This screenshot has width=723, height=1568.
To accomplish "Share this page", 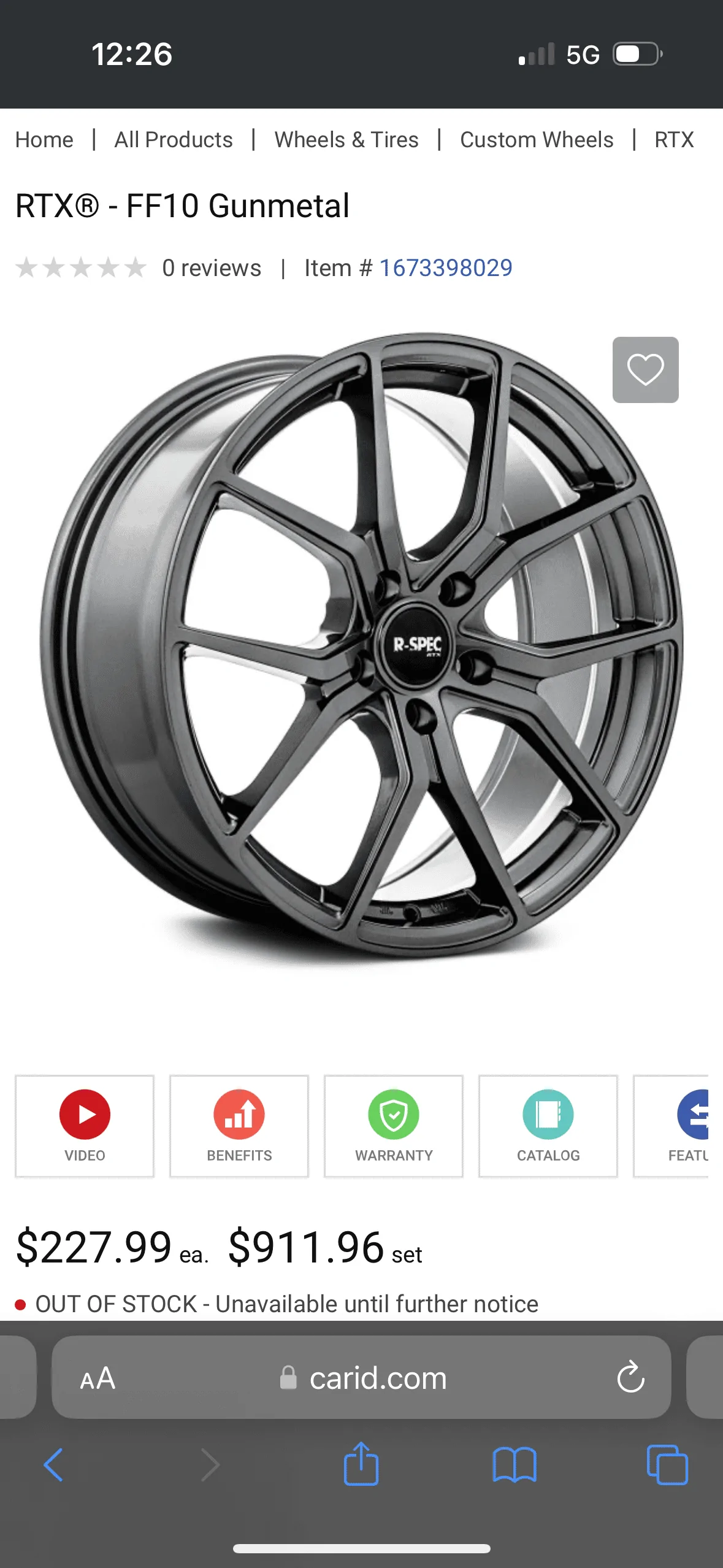I will (x=361, y=1463).
